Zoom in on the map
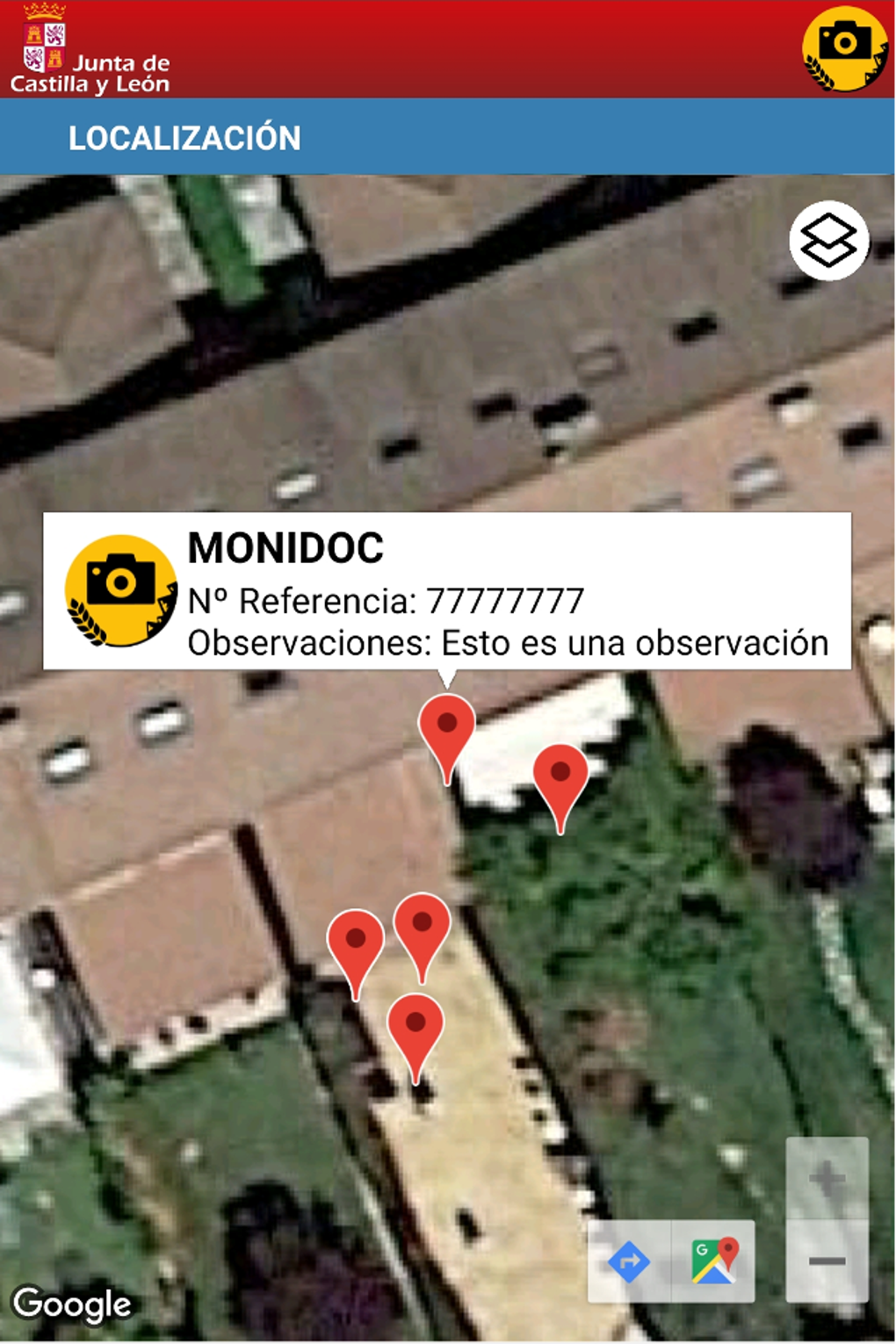 [827, 1179]
